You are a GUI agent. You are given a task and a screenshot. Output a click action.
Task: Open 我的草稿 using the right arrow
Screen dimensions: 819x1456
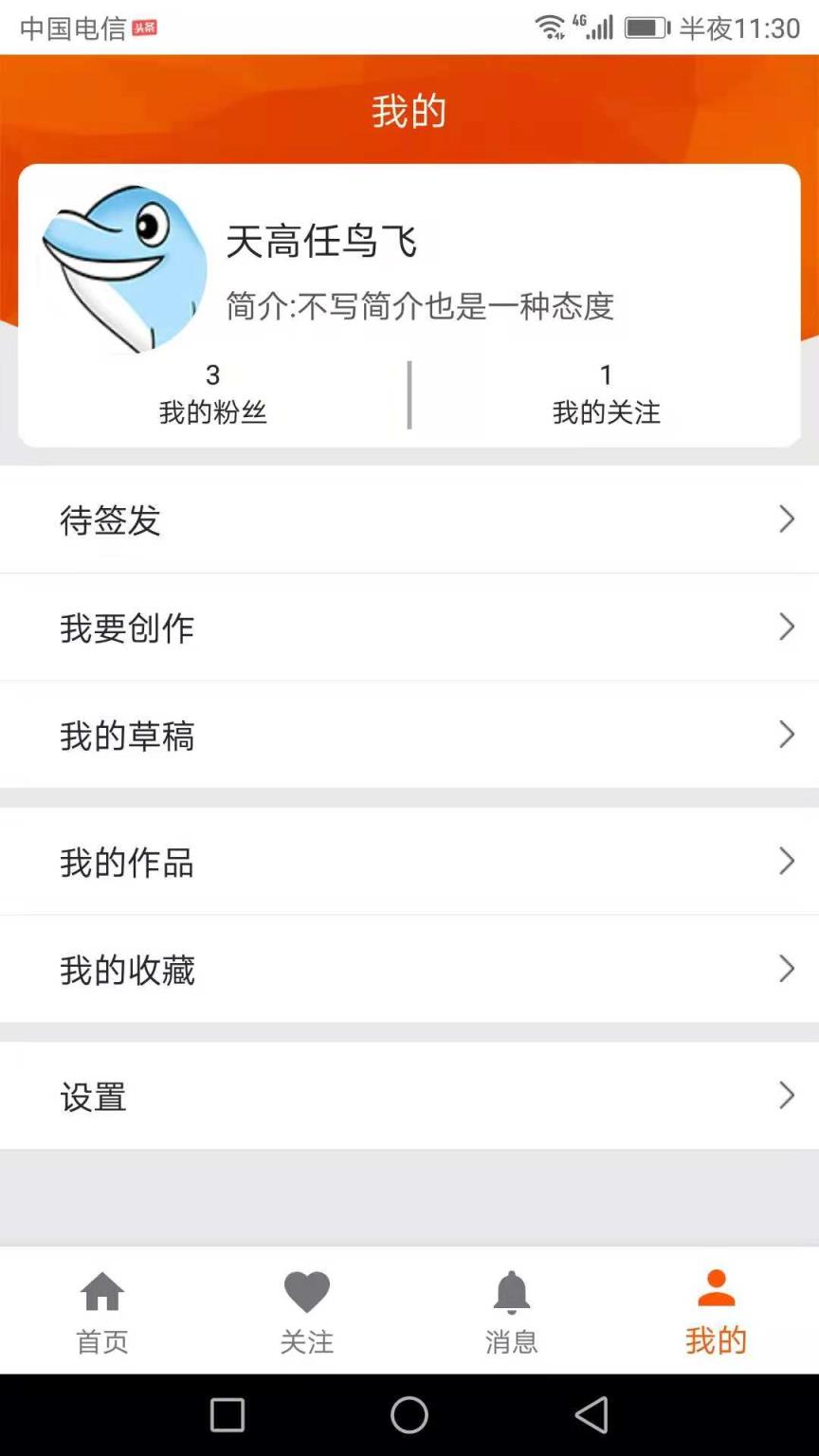[787, 735]
